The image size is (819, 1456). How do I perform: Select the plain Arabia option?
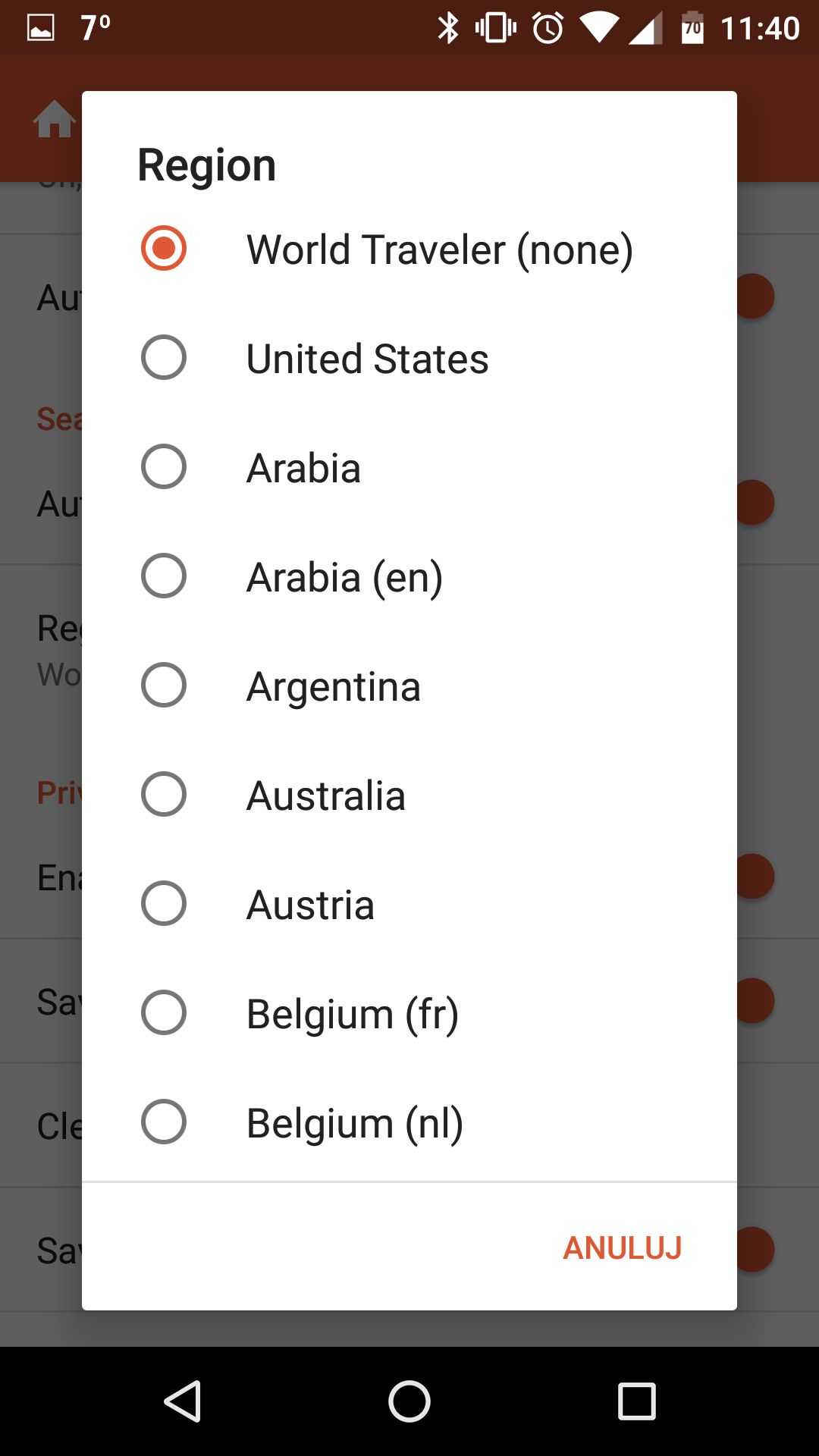409,467
